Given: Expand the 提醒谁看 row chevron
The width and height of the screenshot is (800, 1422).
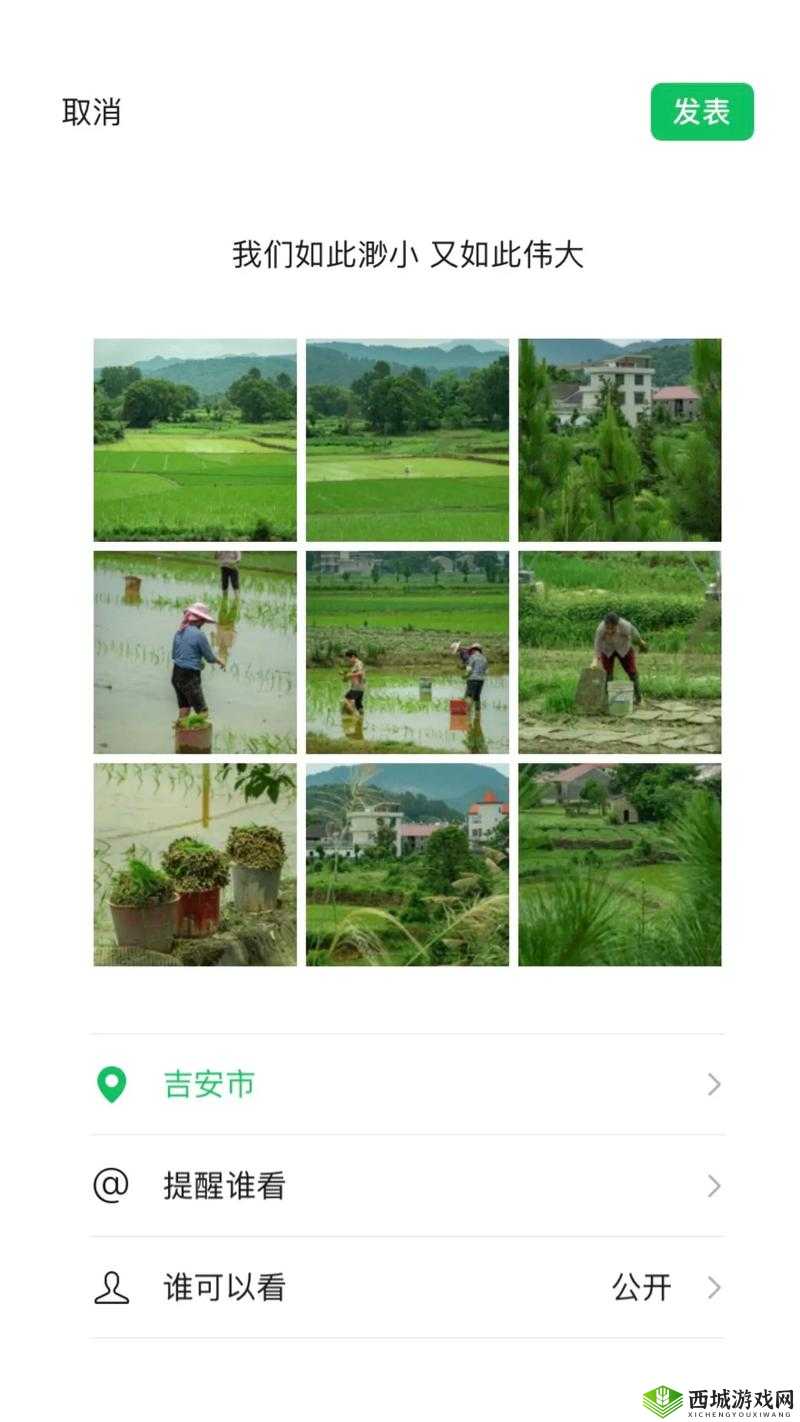Looking at the screenshot, I should point(713,1186).
